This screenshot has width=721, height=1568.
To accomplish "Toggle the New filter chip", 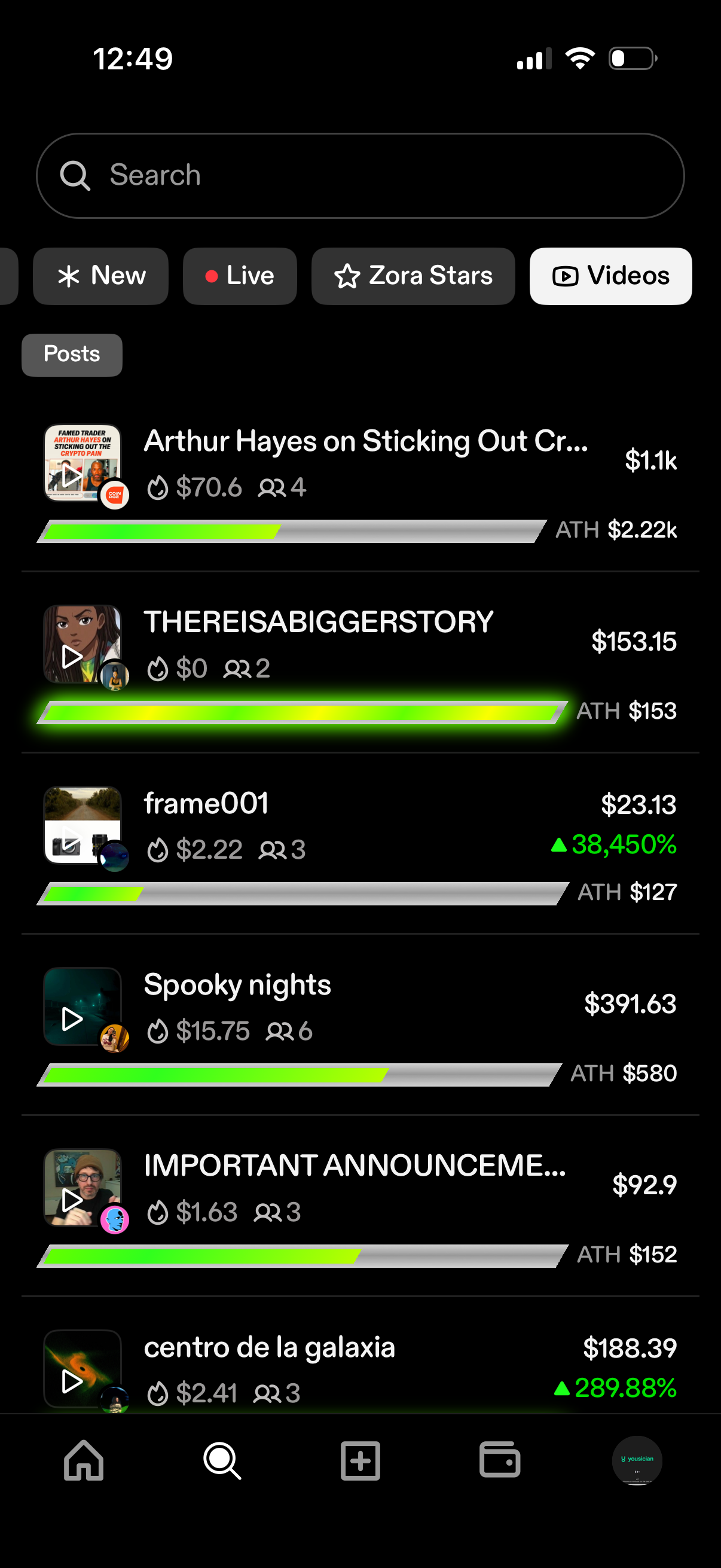I will 100,276.
